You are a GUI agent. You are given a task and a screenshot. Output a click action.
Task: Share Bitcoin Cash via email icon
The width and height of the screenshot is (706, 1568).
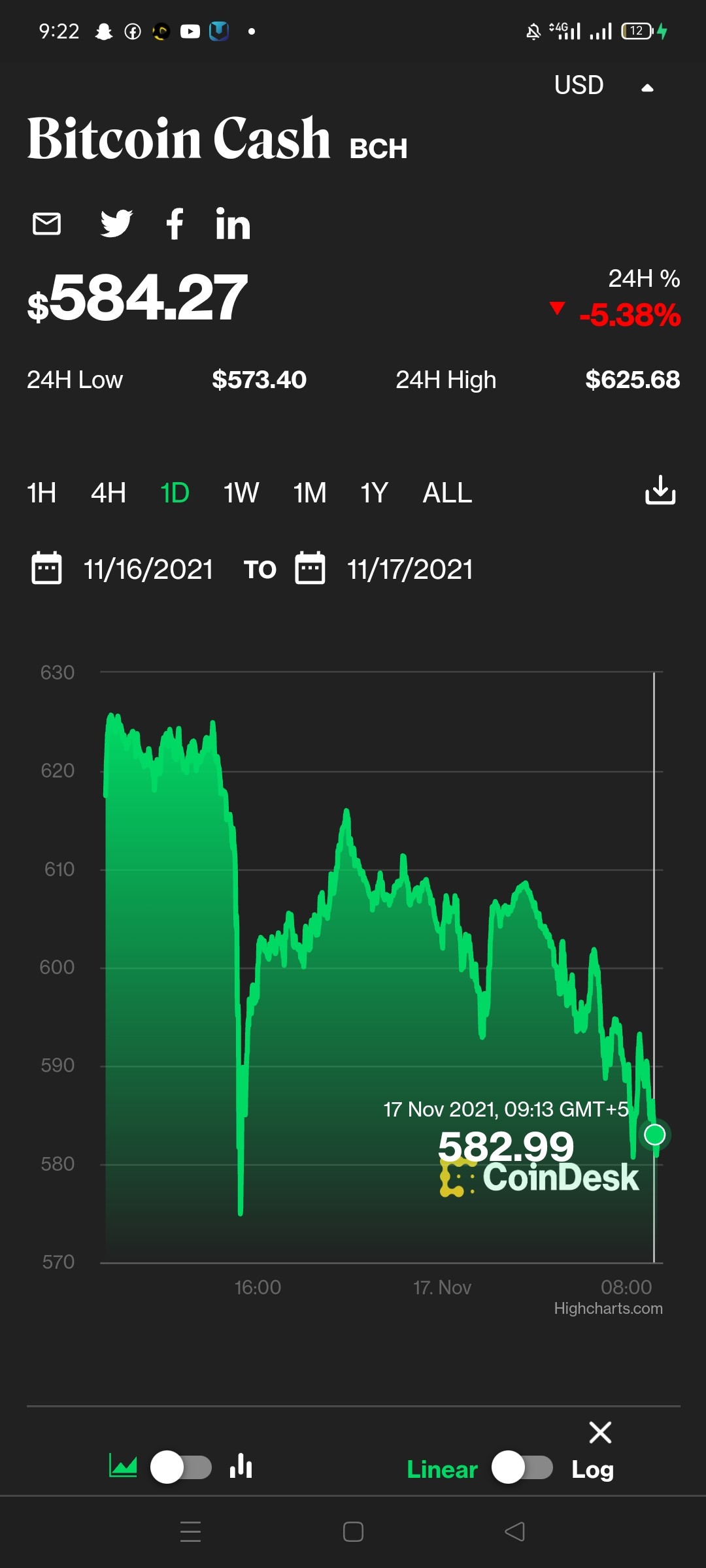[46, 223]
